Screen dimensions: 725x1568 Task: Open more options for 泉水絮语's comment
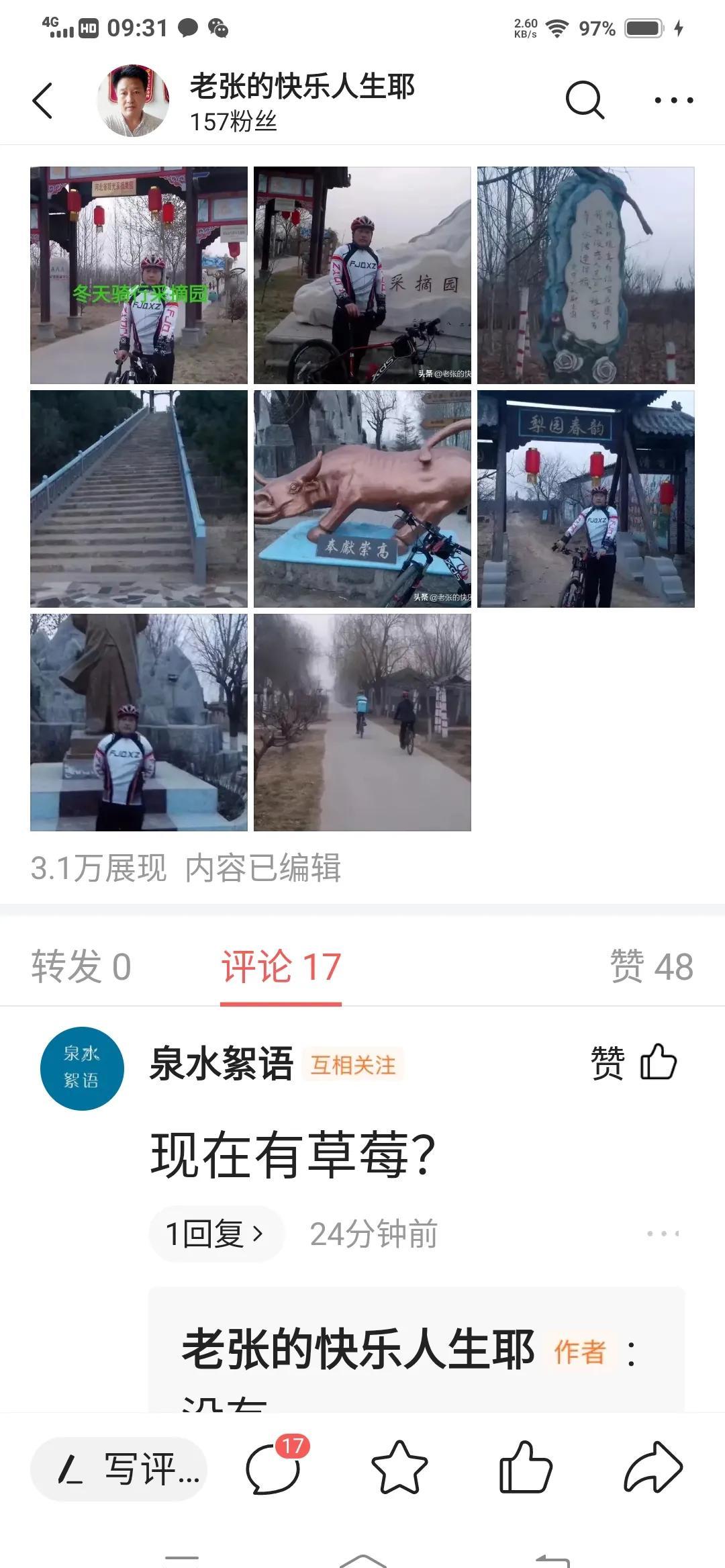click(663, 1234)
